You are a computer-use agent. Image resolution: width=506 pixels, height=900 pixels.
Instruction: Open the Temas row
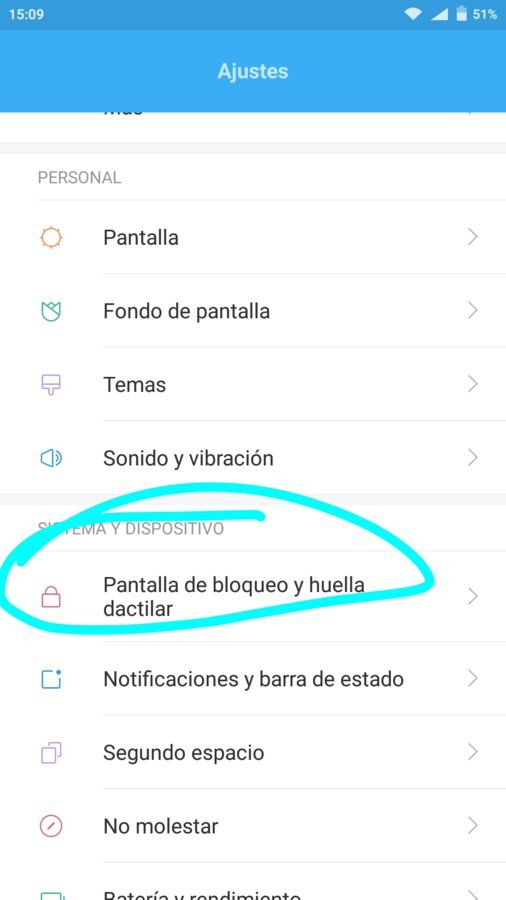(253, 384)
